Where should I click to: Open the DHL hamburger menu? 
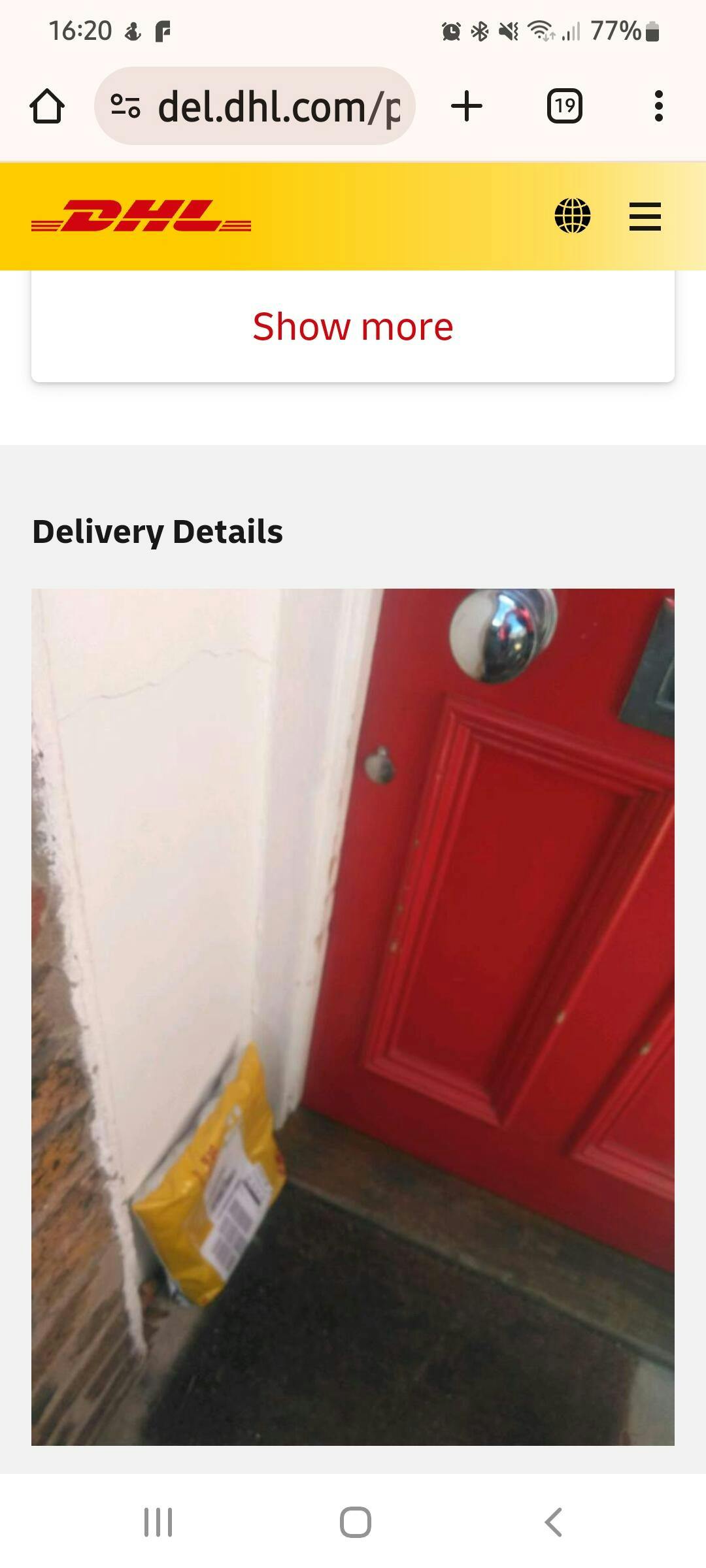tap(645, 216)
